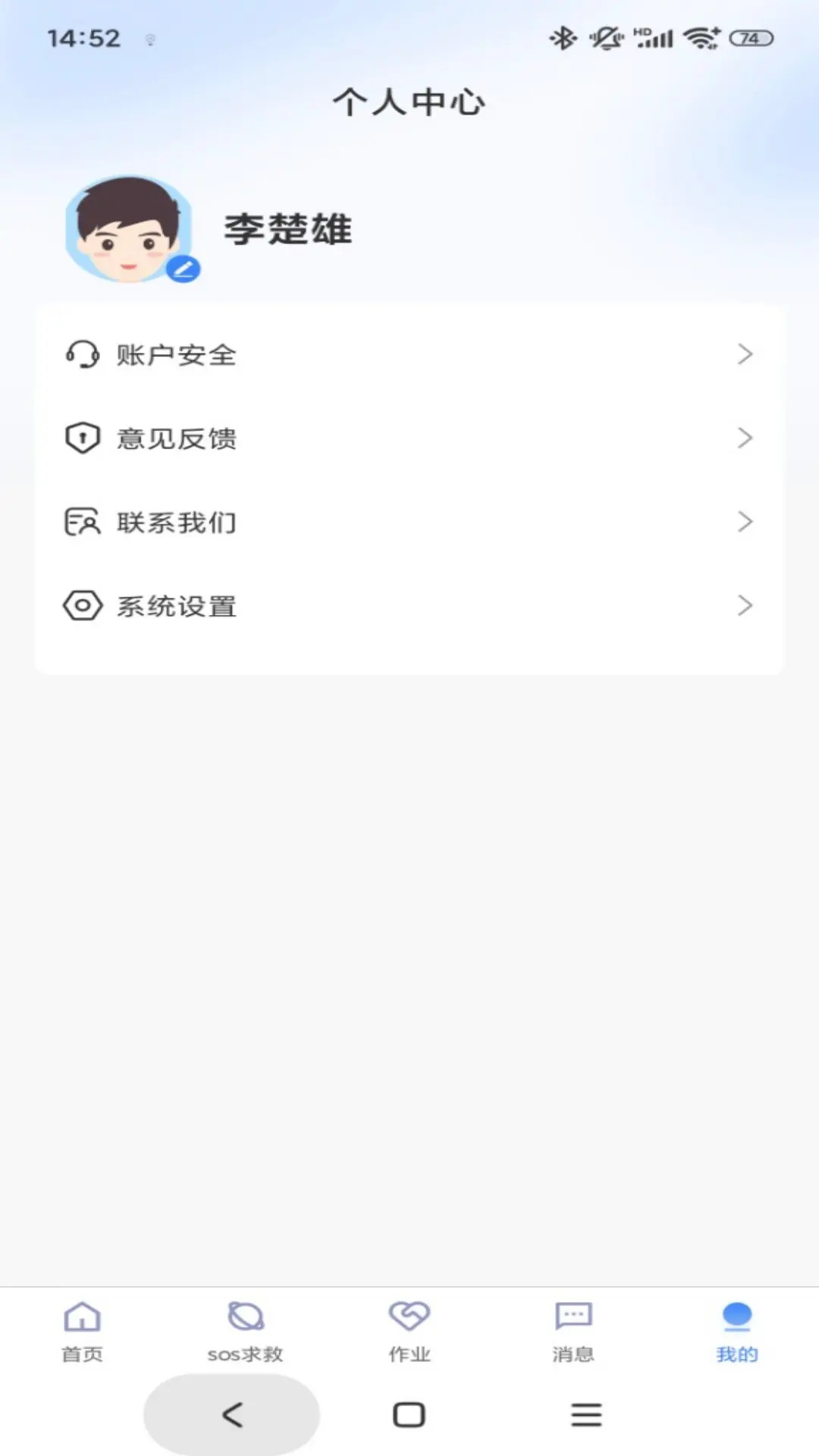The width and height of the screenshot is (819, 1456).
Task: Open 联系我们 page
Action: coord(409,522)
